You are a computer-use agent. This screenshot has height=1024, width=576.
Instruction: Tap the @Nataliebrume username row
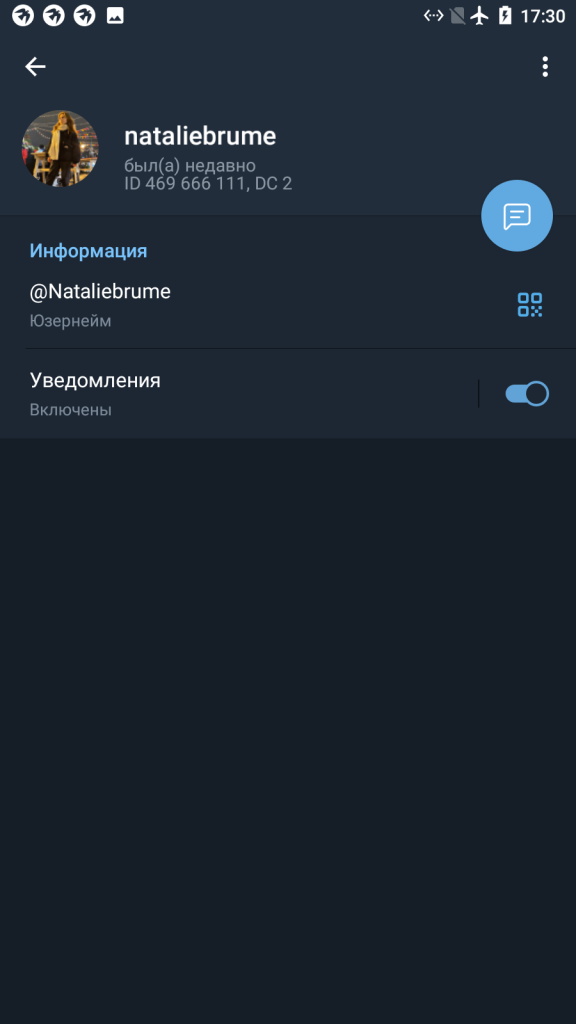pos(288,304)
